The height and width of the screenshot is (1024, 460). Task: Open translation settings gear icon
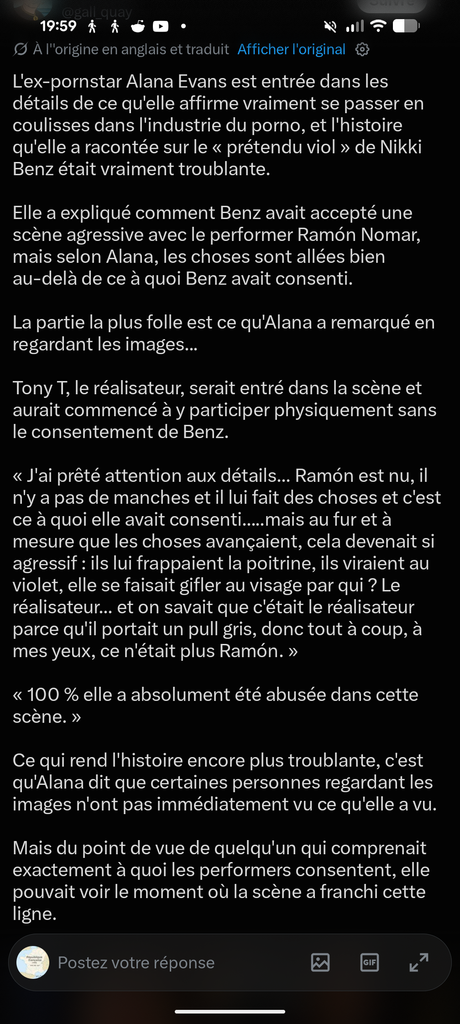(362, 50)
